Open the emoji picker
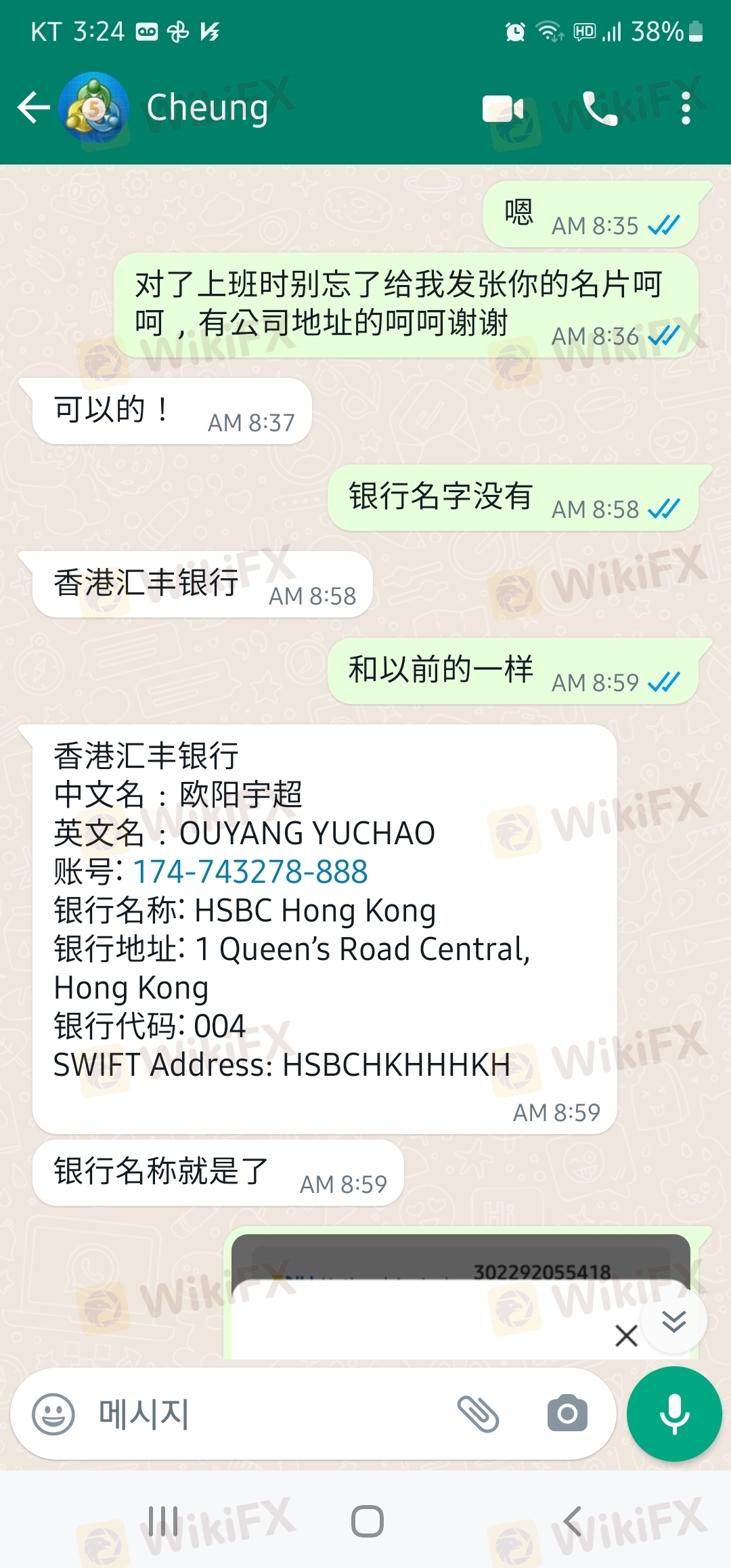The height and width of the screenshot is (1568, 731). [x=53, y=1414]
